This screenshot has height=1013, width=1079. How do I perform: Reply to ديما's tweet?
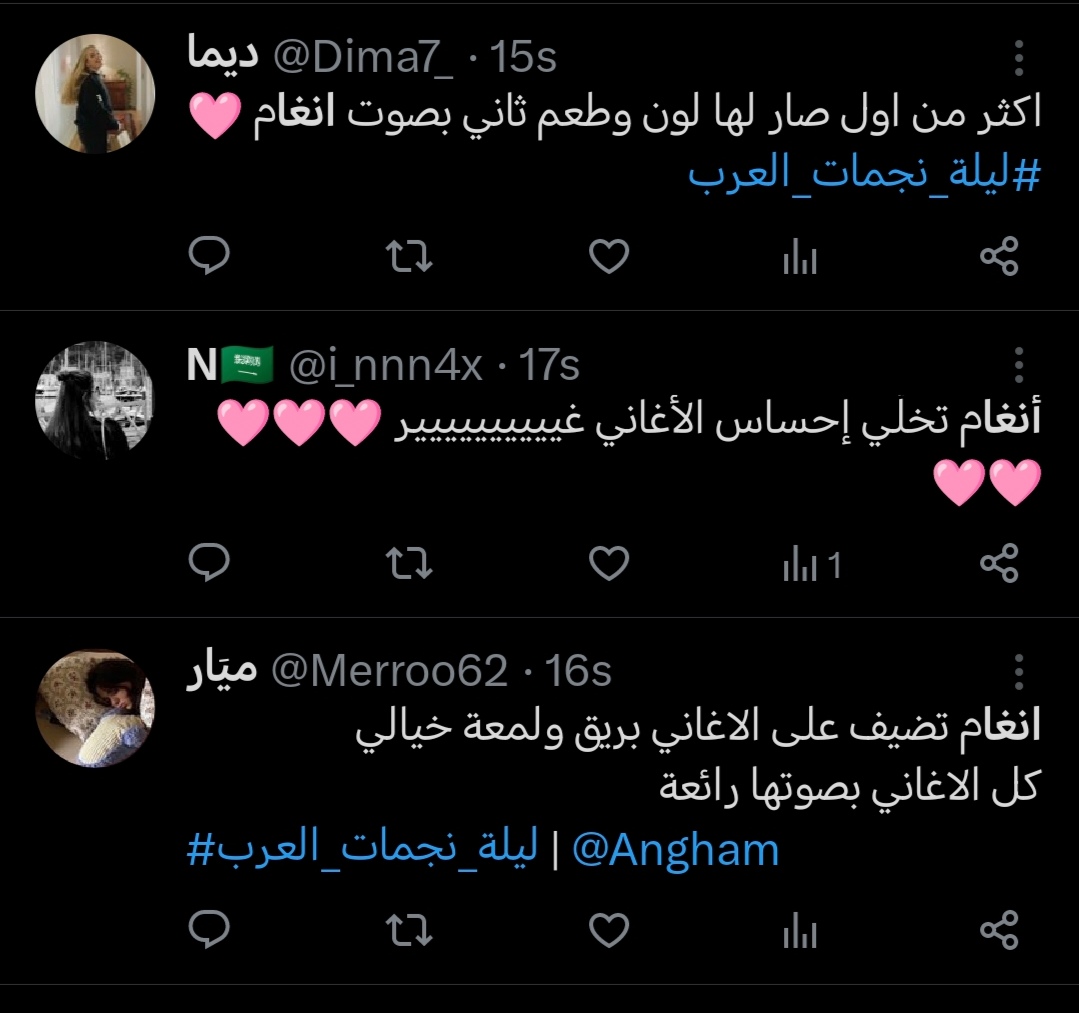coord(210,258)
